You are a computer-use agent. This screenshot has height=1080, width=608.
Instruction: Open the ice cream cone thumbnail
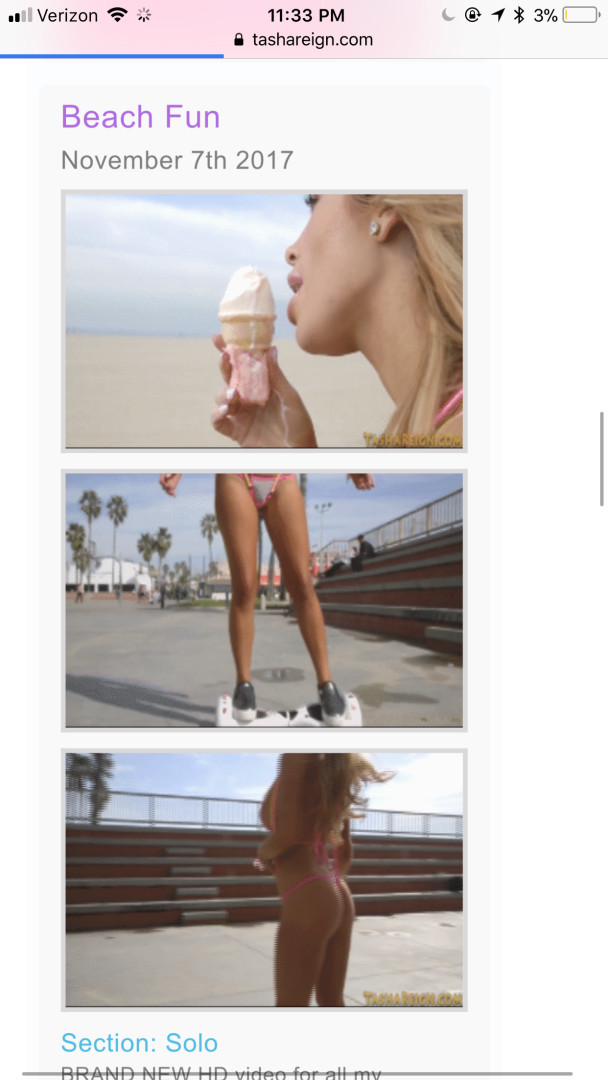[264, 321]
